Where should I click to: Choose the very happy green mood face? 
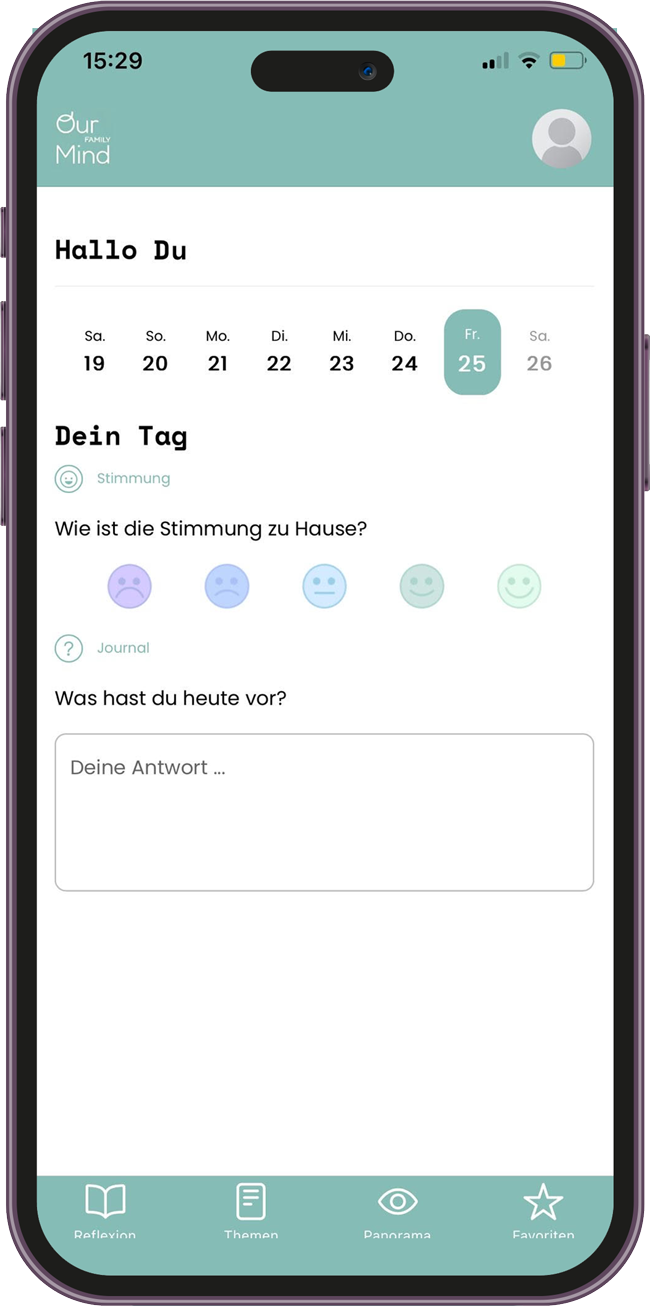519,586
